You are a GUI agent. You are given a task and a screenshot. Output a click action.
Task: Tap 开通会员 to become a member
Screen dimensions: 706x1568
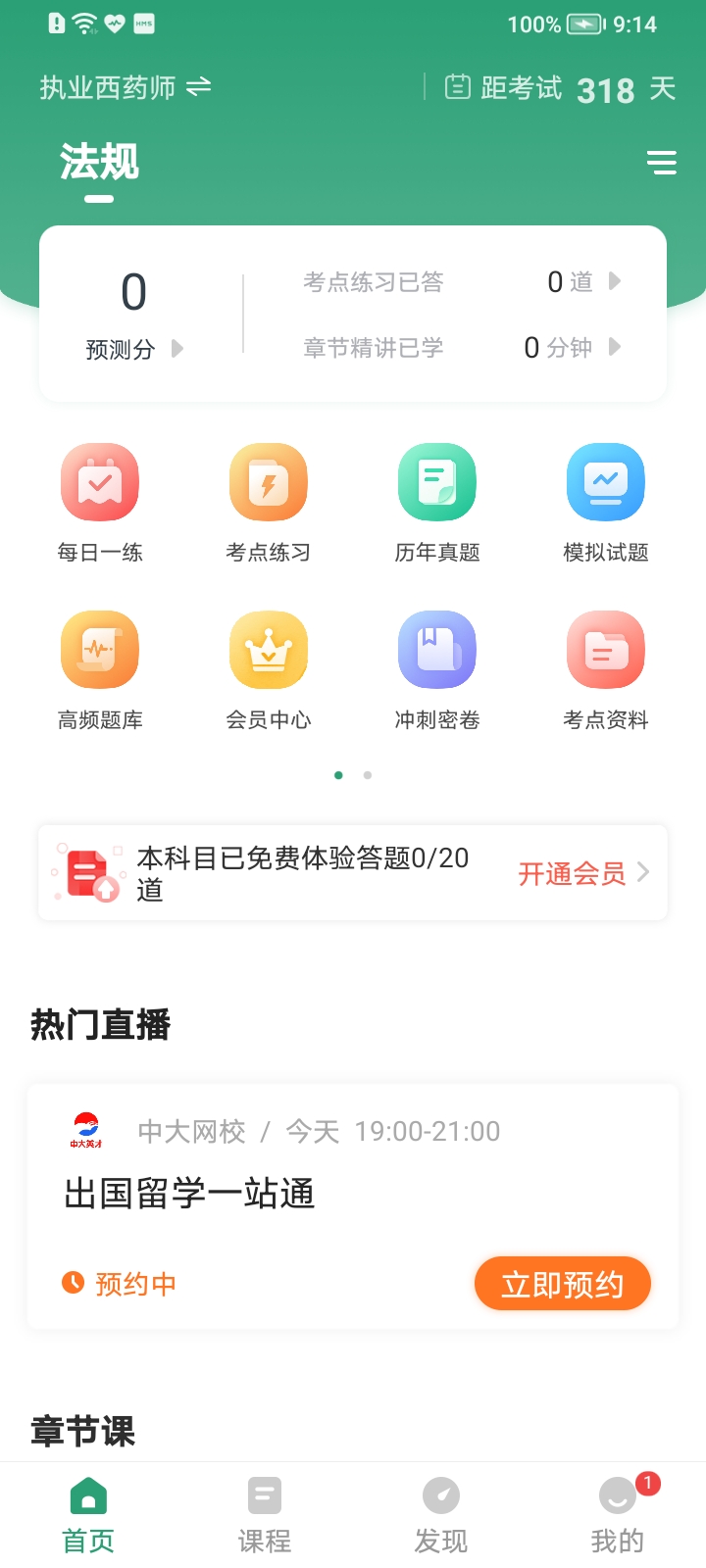tap(583, 872)
